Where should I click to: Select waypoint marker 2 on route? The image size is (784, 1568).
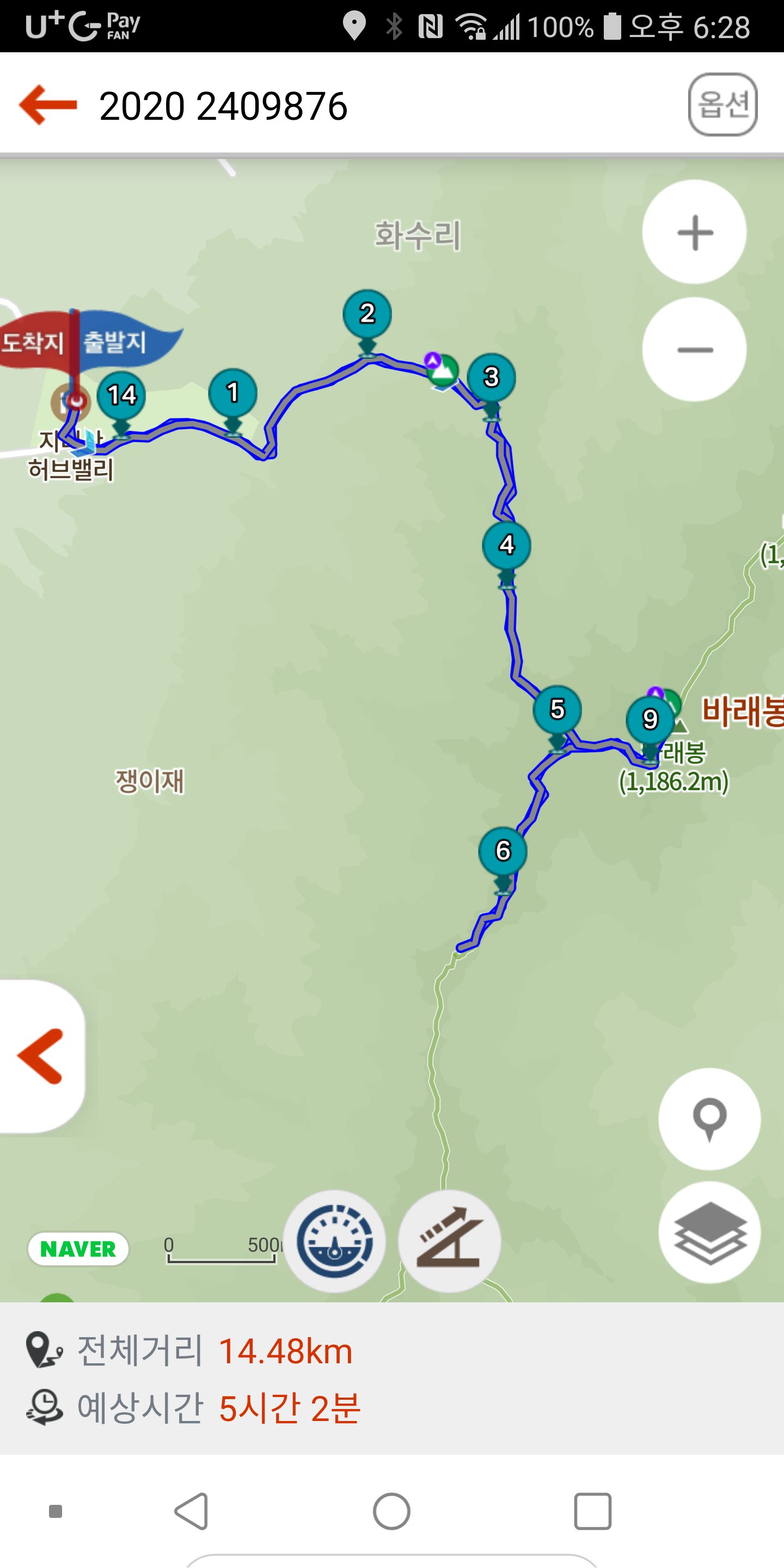[x=367, y=314]
